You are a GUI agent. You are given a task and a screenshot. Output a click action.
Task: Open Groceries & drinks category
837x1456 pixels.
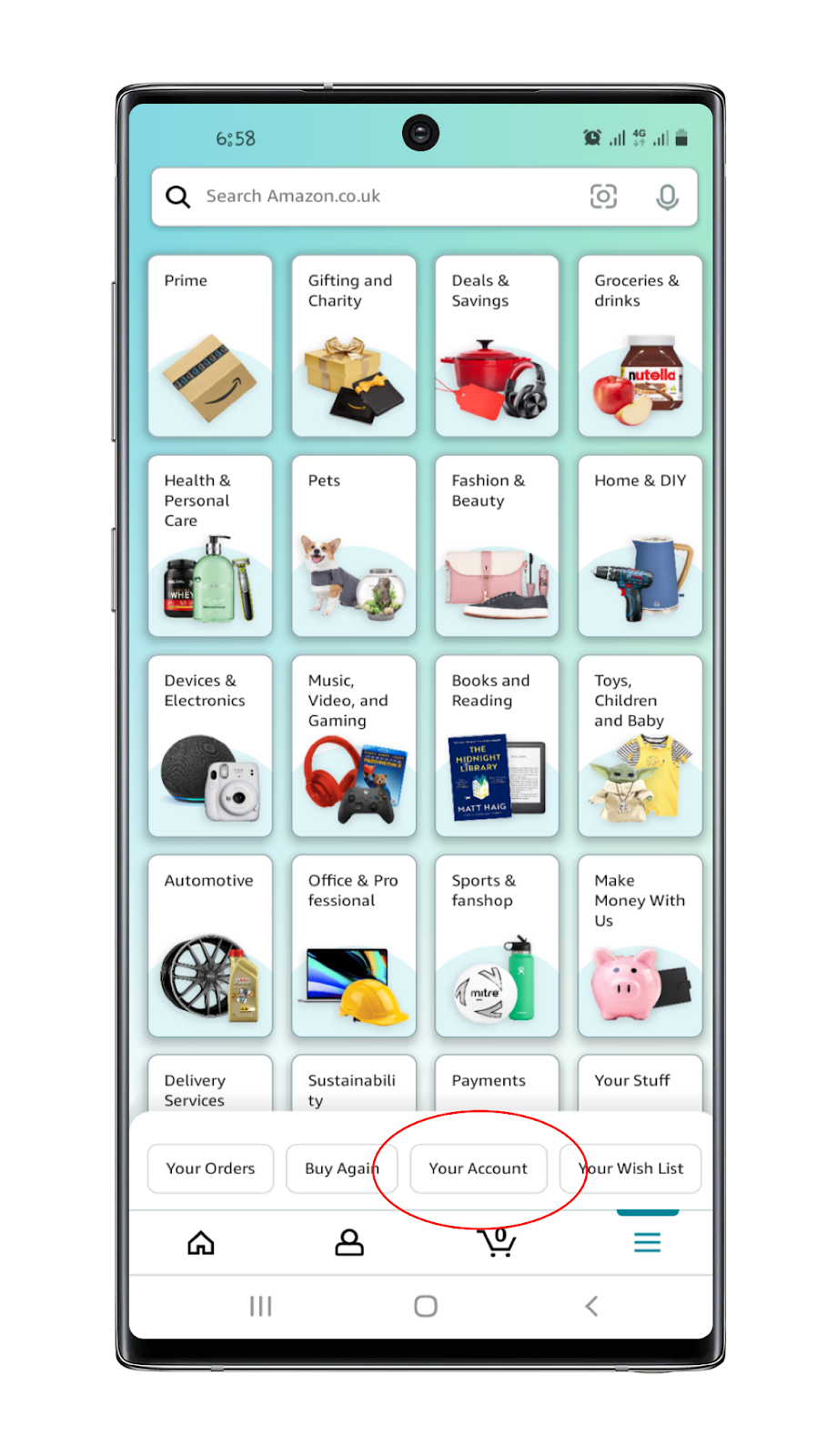640,346
